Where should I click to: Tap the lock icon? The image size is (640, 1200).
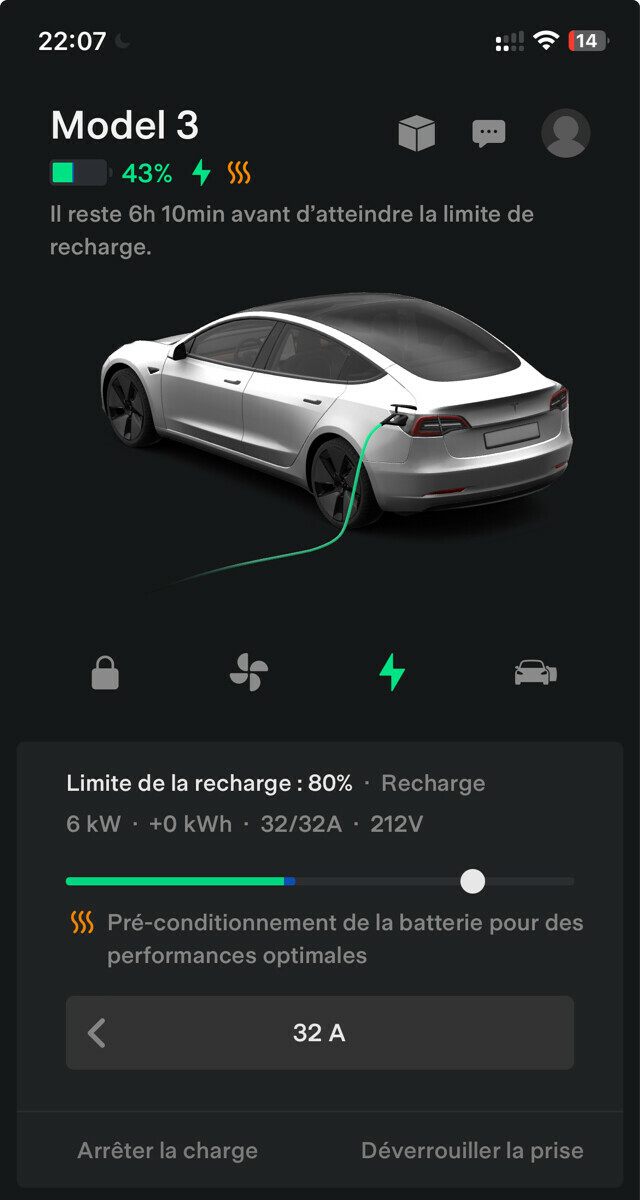click(105, 674)
